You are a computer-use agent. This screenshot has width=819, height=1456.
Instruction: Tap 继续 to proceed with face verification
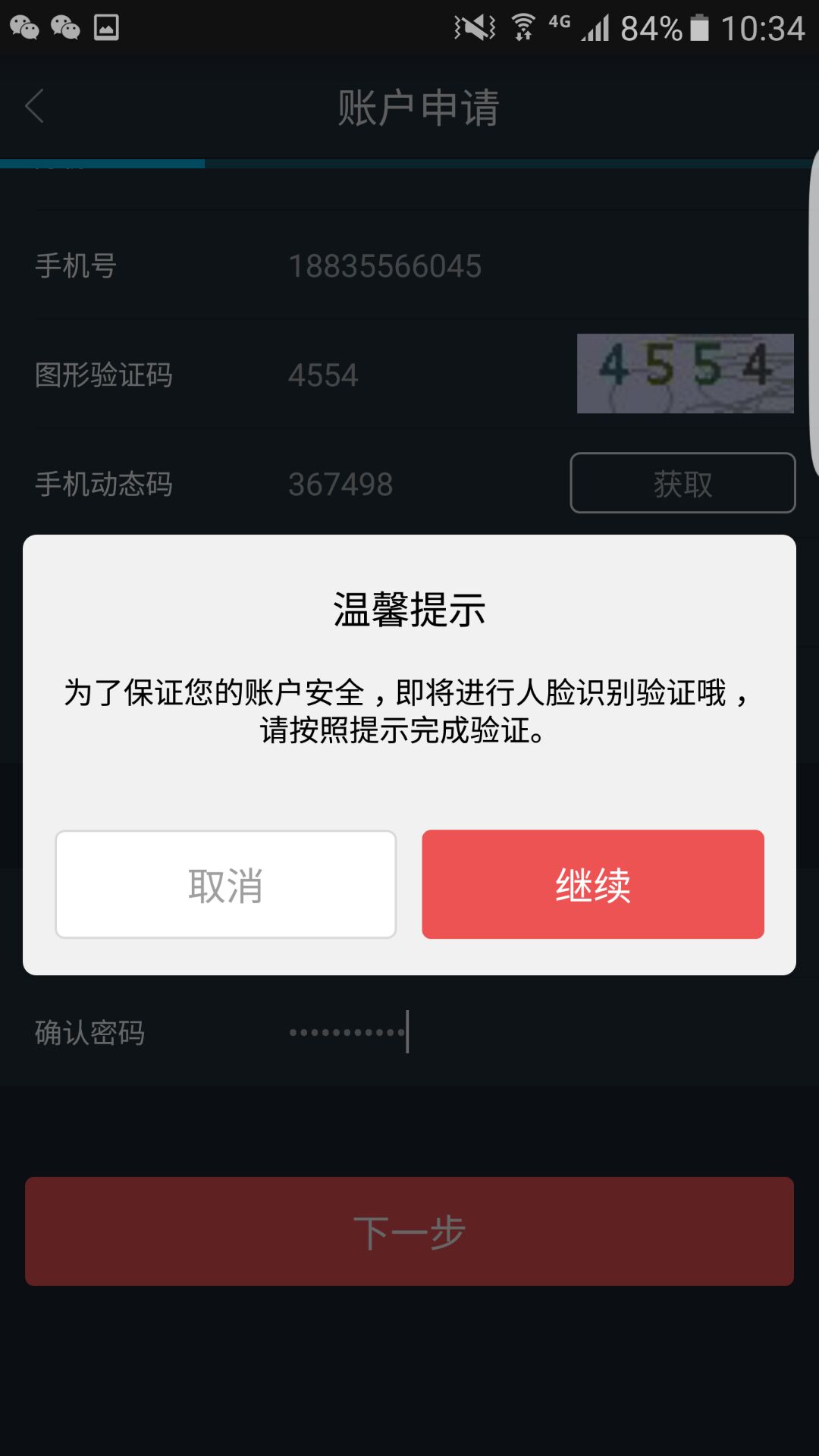tap(592, 884)
